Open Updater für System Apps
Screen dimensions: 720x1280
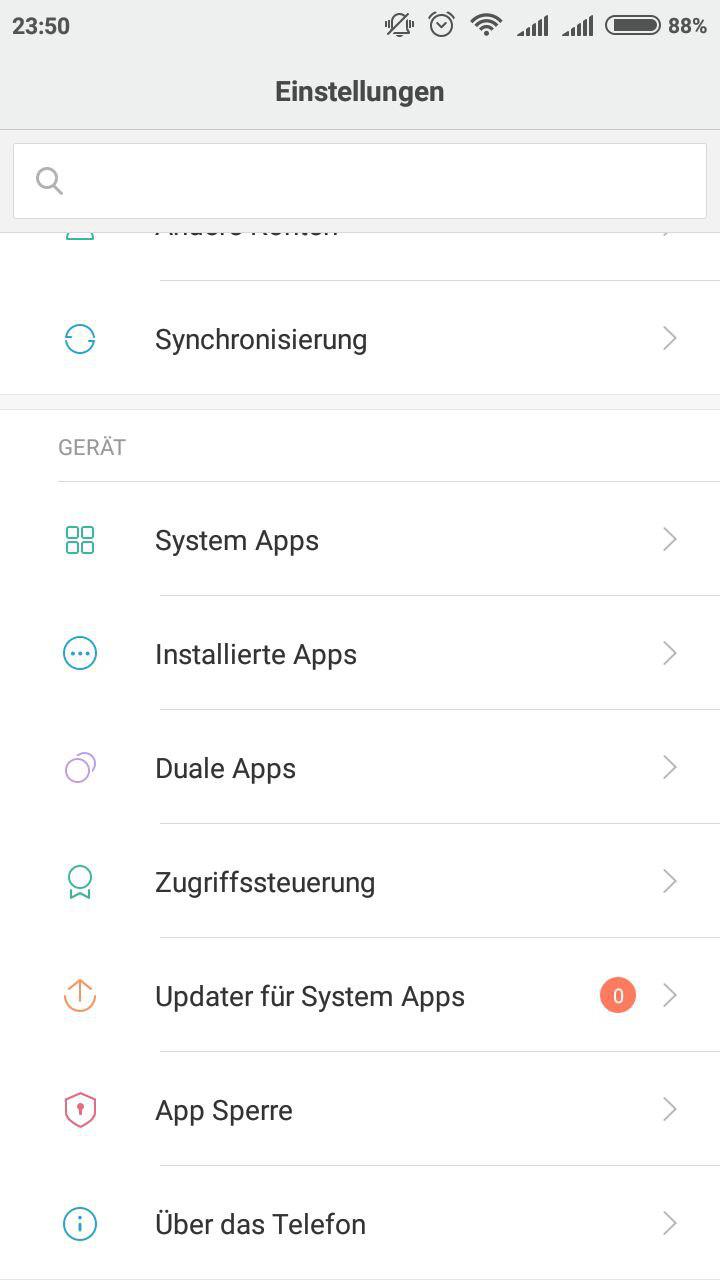pos(360,995)
